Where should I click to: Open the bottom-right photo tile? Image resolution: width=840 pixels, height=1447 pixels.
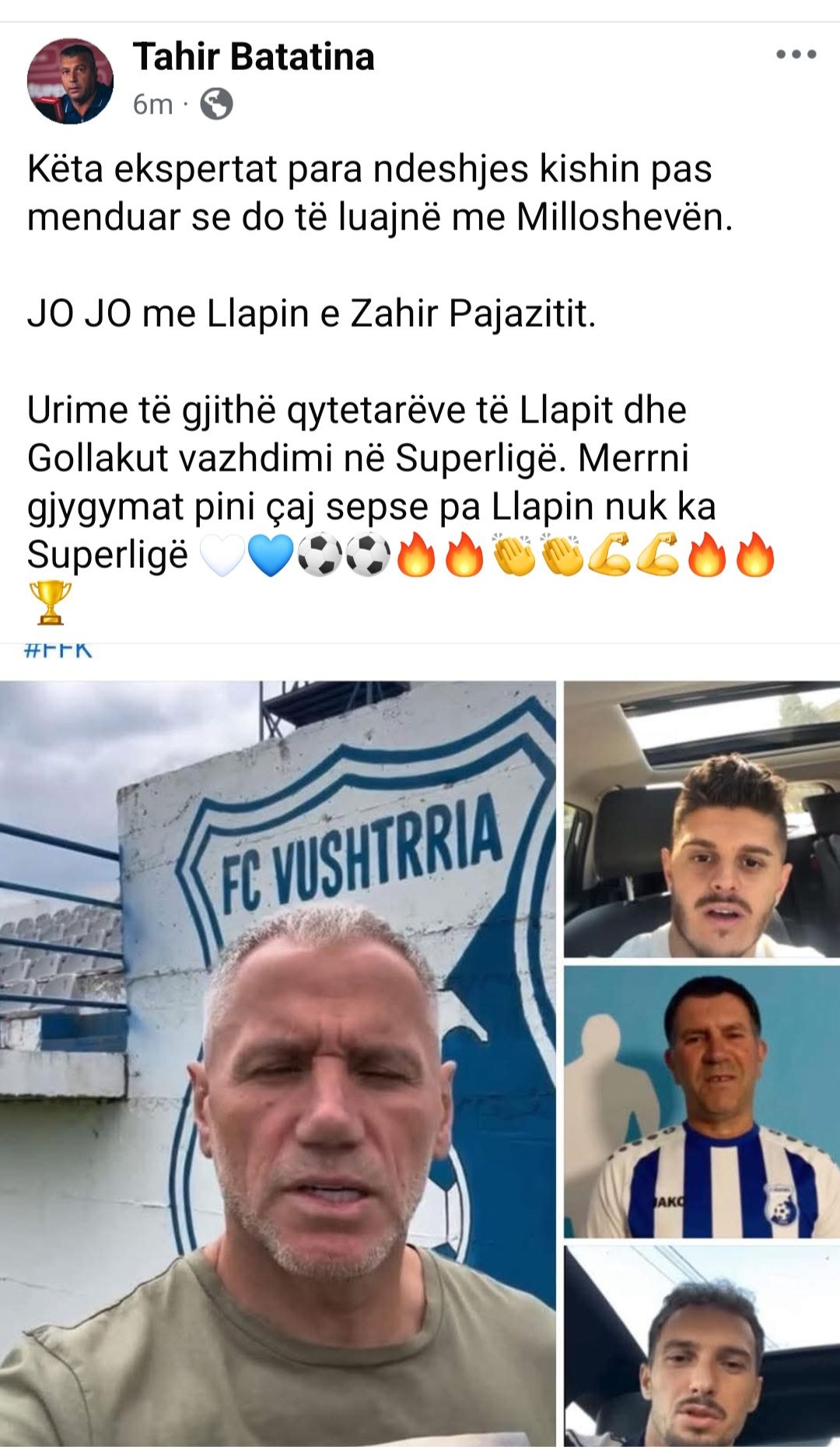pos(702,1346)
